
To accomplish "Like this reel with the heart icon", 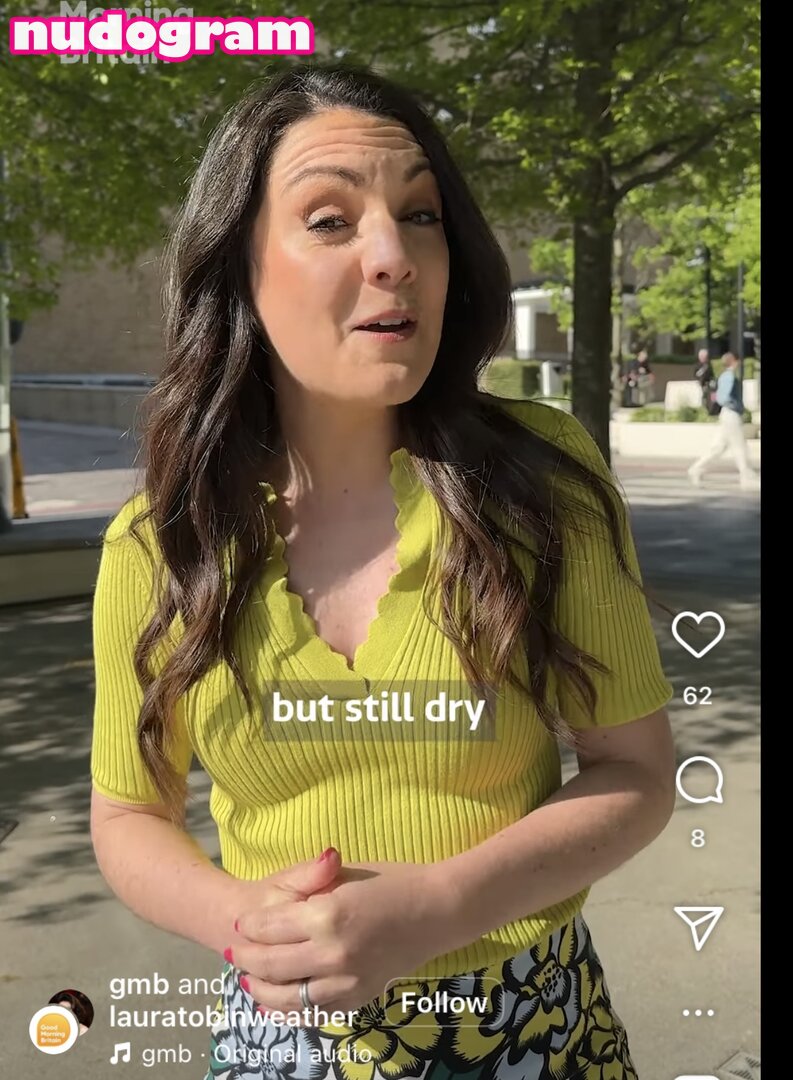I will 698,634.
